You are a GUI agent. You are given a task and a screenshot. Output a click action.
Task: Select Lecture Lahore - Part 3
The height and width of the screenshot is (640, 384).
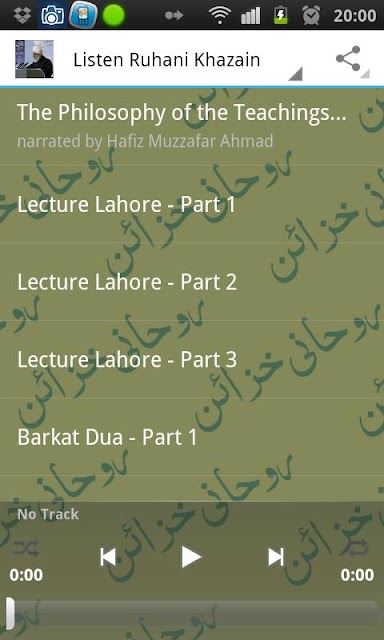click(x=192, y=359)
